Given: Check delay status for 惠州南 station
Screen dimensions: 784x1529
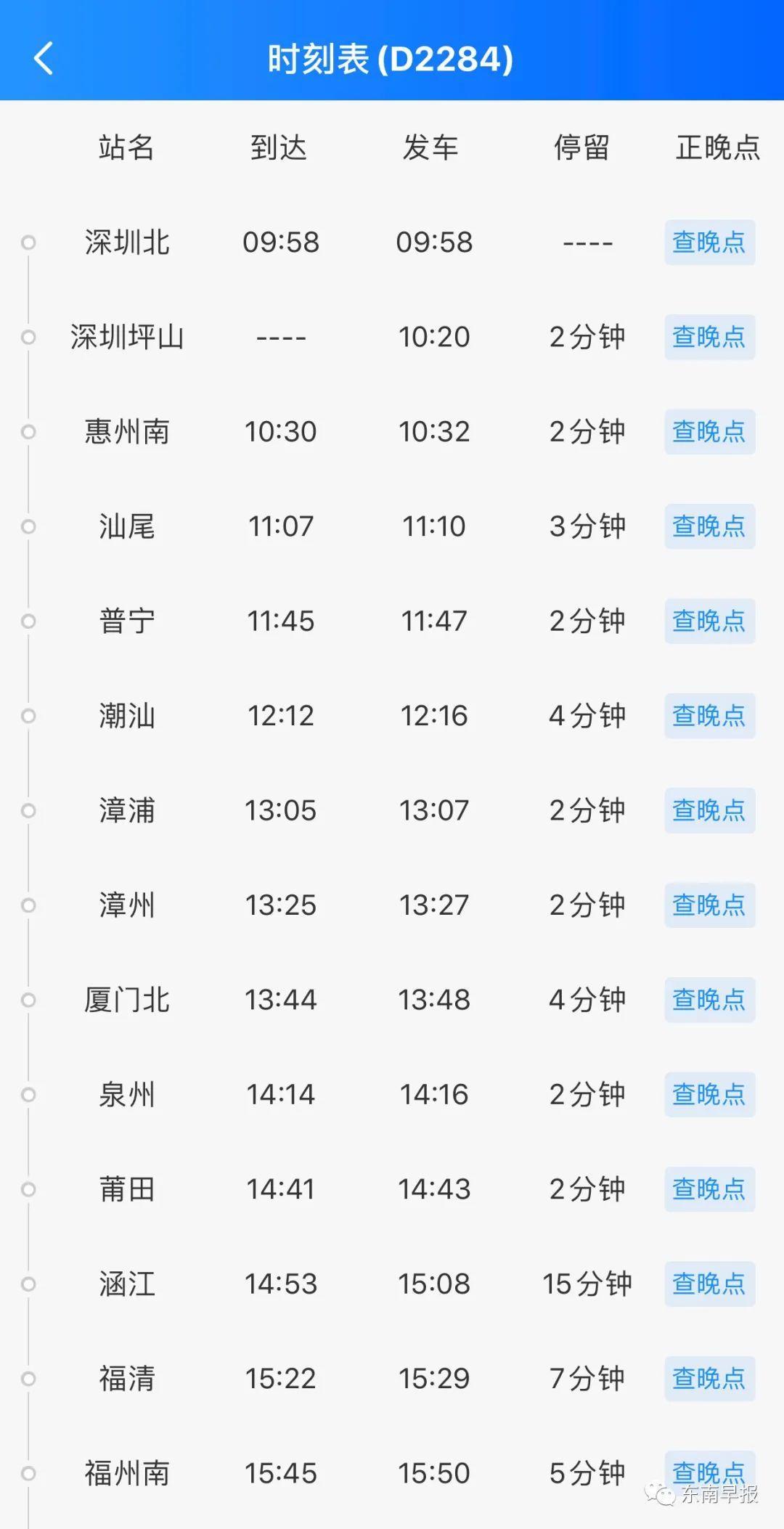Looking at the screenshot, I should [709, 432].
